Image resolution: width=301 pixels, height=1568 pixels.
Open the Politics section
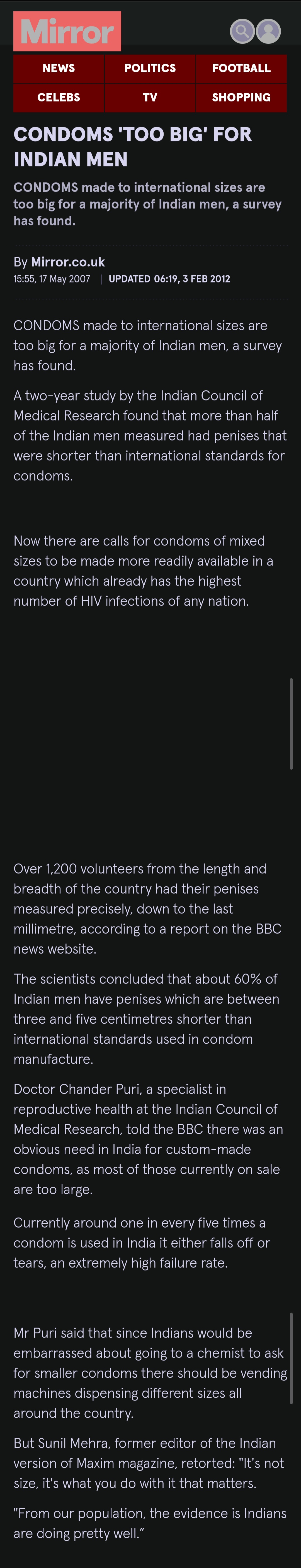[x=150, y=68]
